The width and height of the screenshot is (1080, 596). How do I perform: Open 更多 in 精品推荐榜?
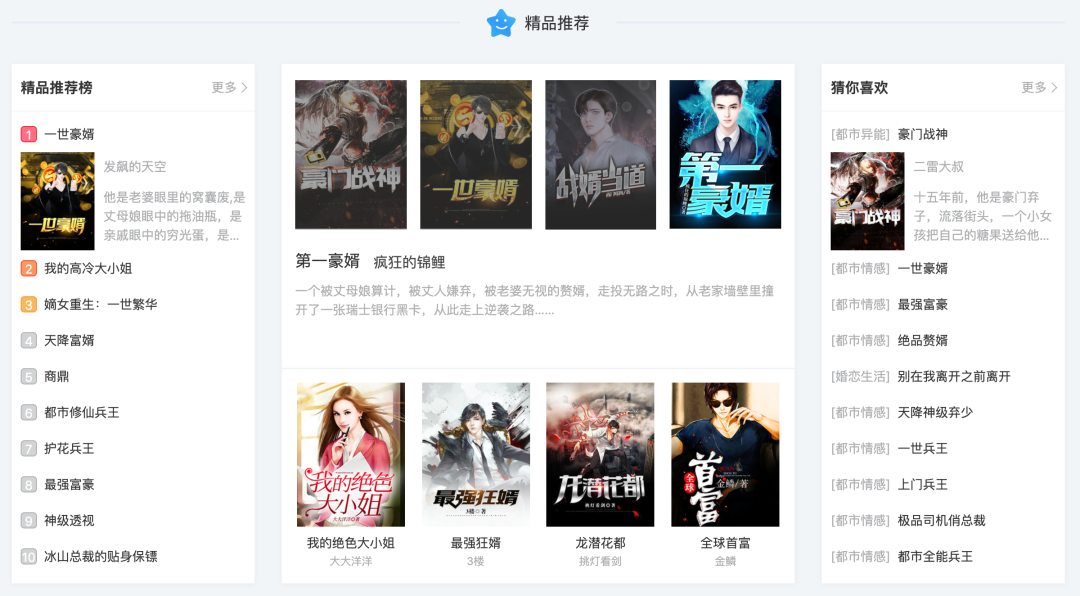[229, 87]
